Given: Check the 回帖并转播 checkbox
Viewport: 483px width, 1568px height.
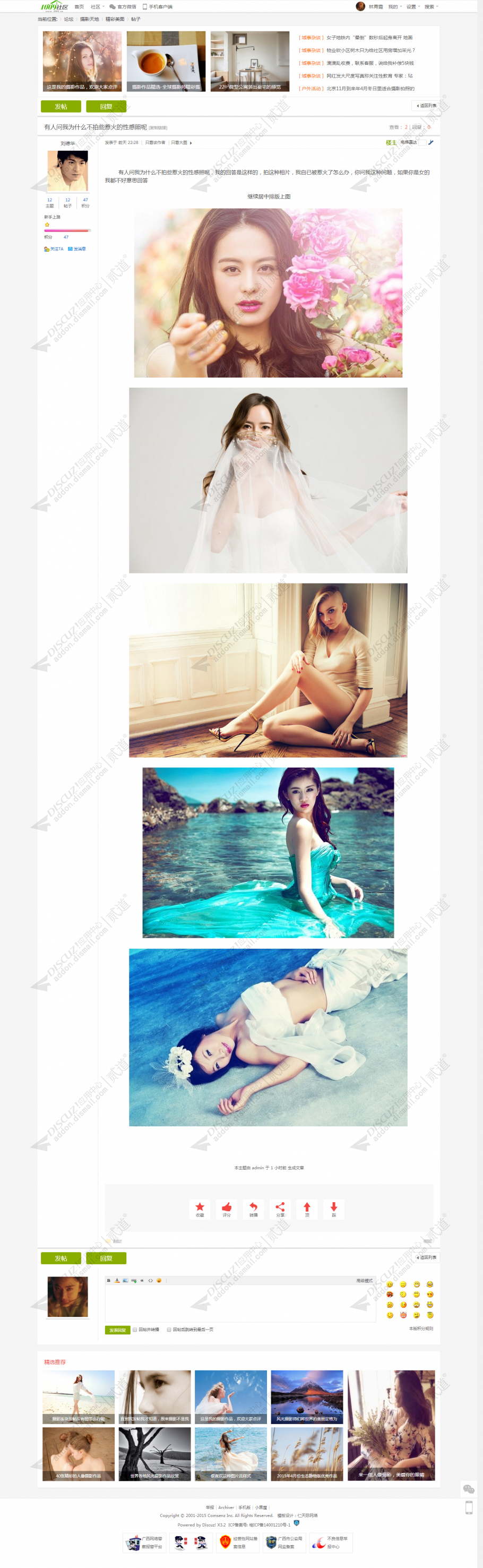Looking at the screenshot, I should point(135,1330).
